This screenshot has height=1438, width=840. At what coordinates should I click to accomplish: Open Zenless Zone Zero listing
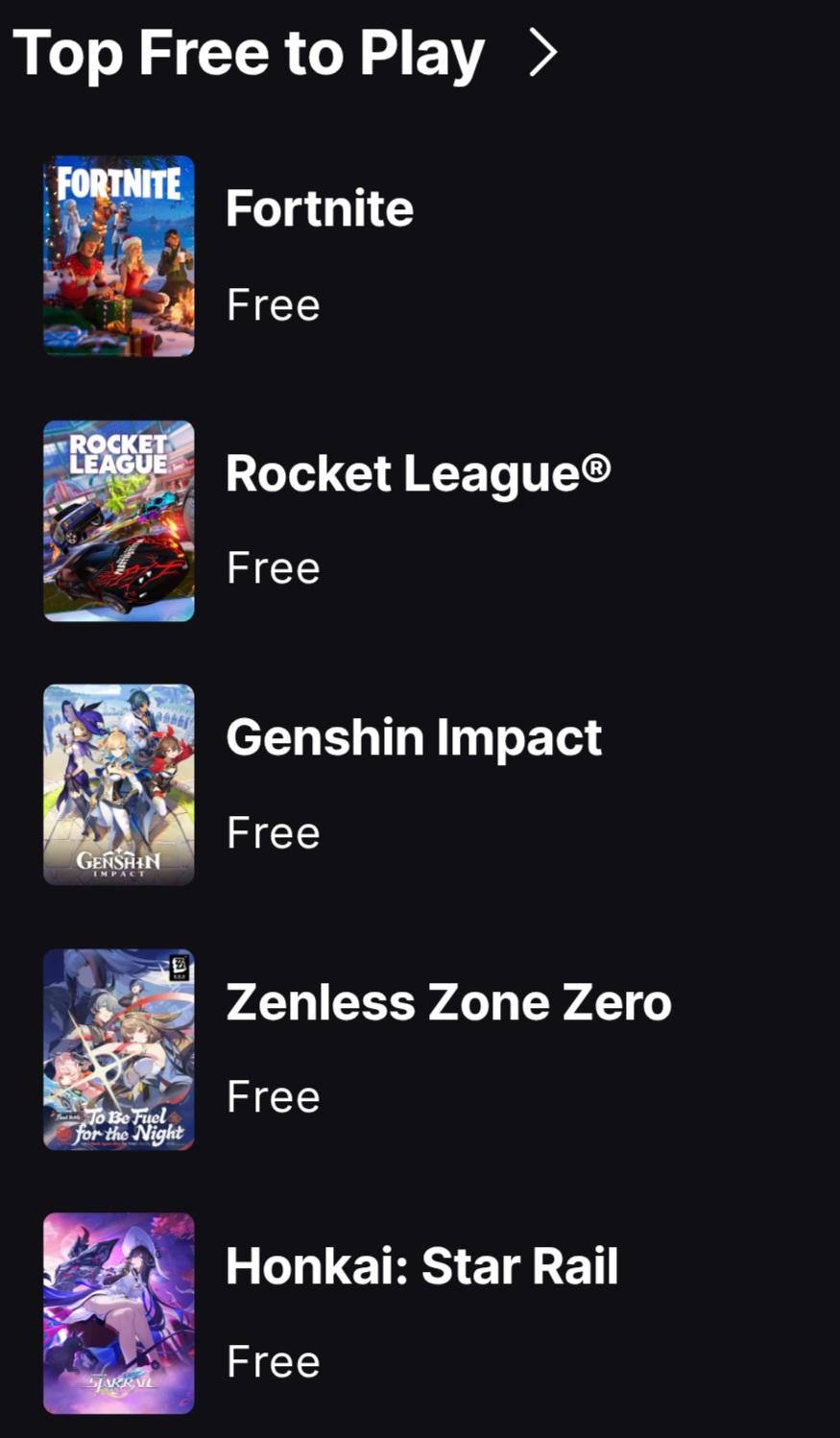pyautogui.click(x=447, y=1003)
